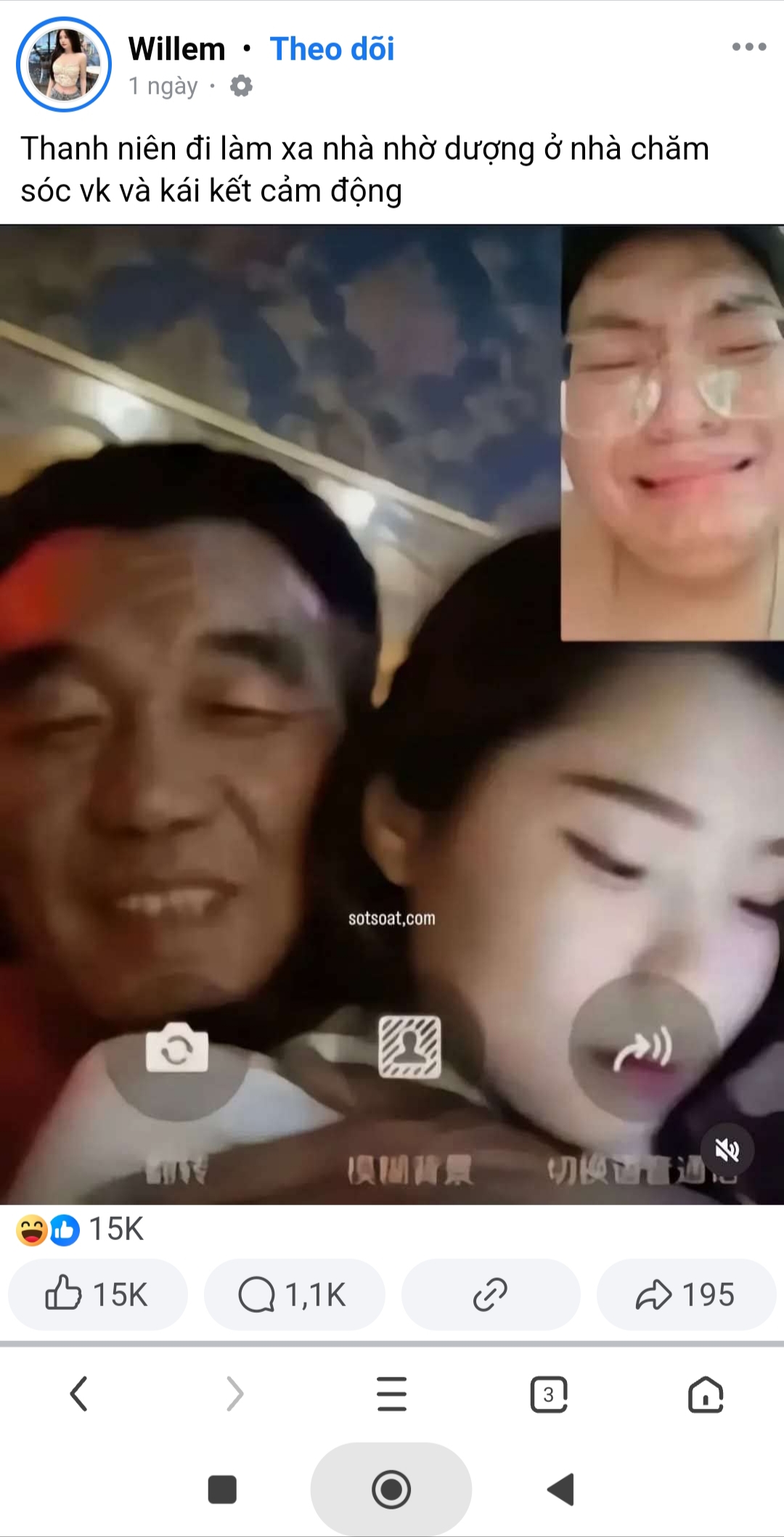Viewport: 784px width, 1537px height.
Task: Go to the browser home page
Action: pyautogui.click(x=706, y=1393)
